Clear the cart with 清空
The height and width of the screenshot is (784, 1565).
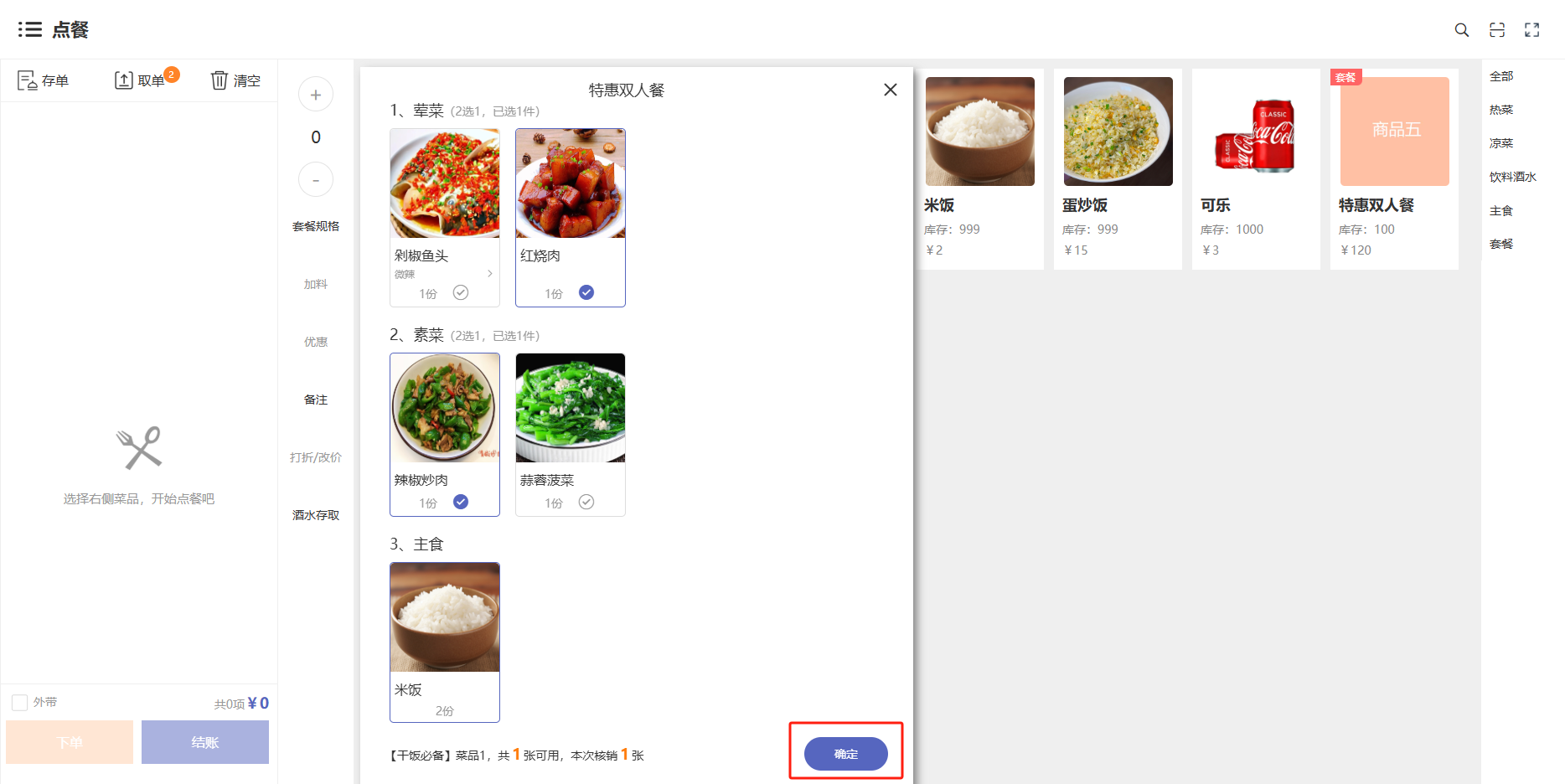236,80
